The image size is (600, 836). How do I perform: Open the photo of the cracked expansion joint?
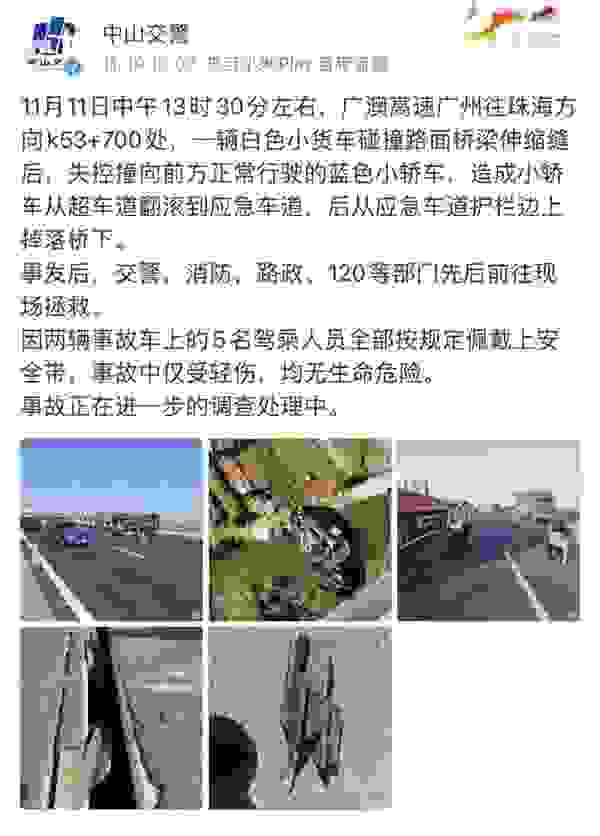click(110, 718)
